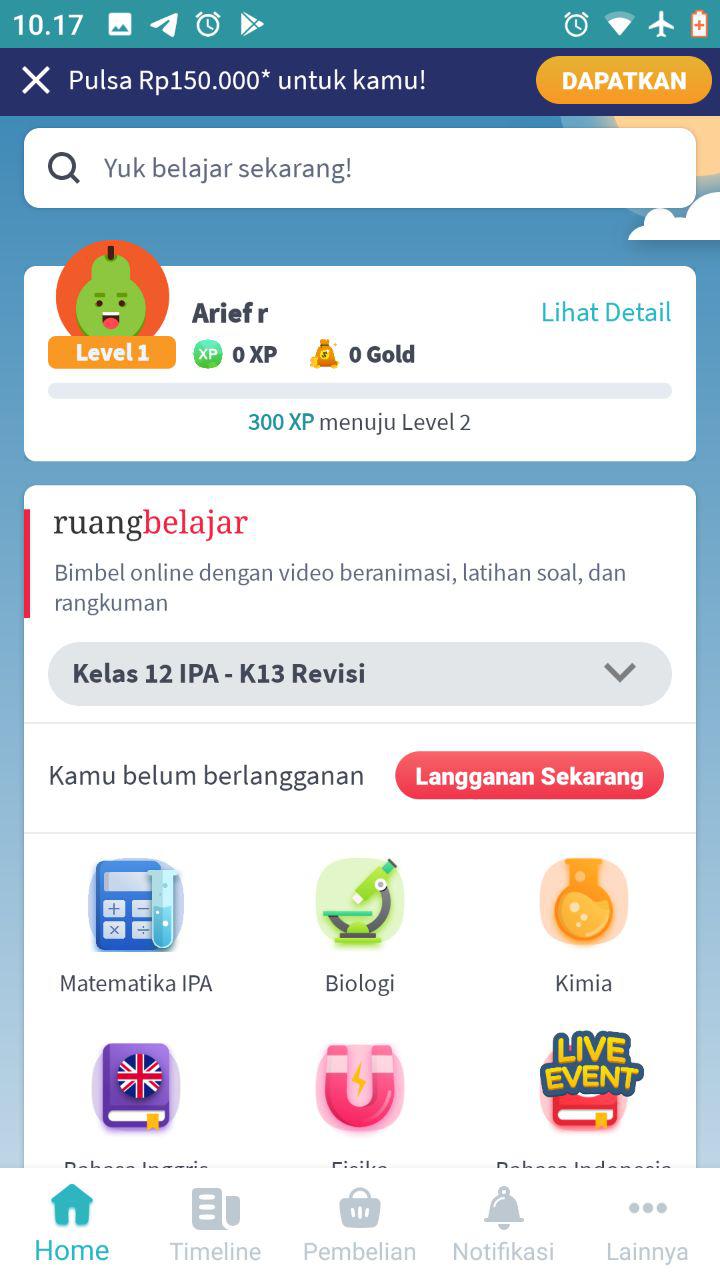Open Lihat Detail for Arief r
Viewport: 720px width, 1280px height.
(606, 312)
